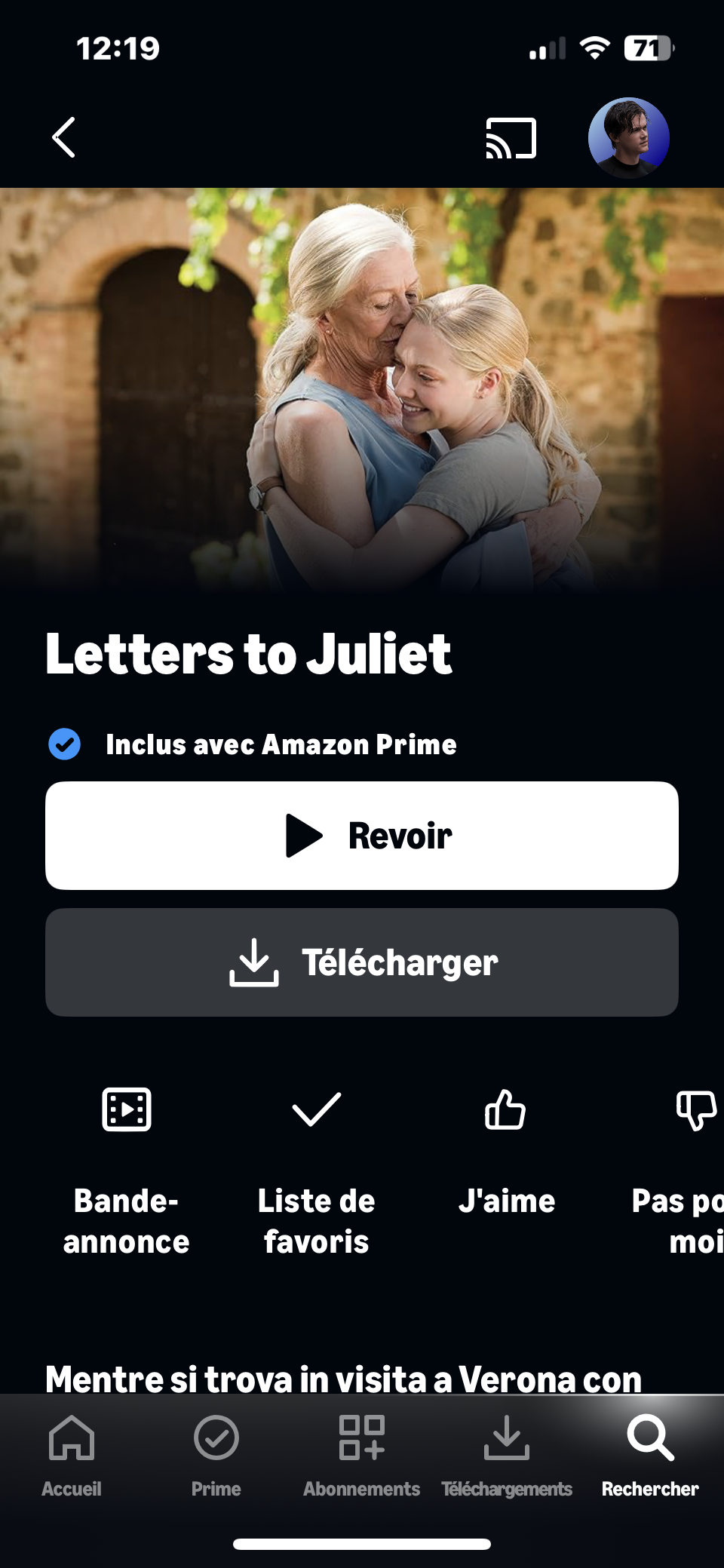724x1568 pixels.
Task: Switch to the Accueil tab
Action: click(x=72, y=1456)
